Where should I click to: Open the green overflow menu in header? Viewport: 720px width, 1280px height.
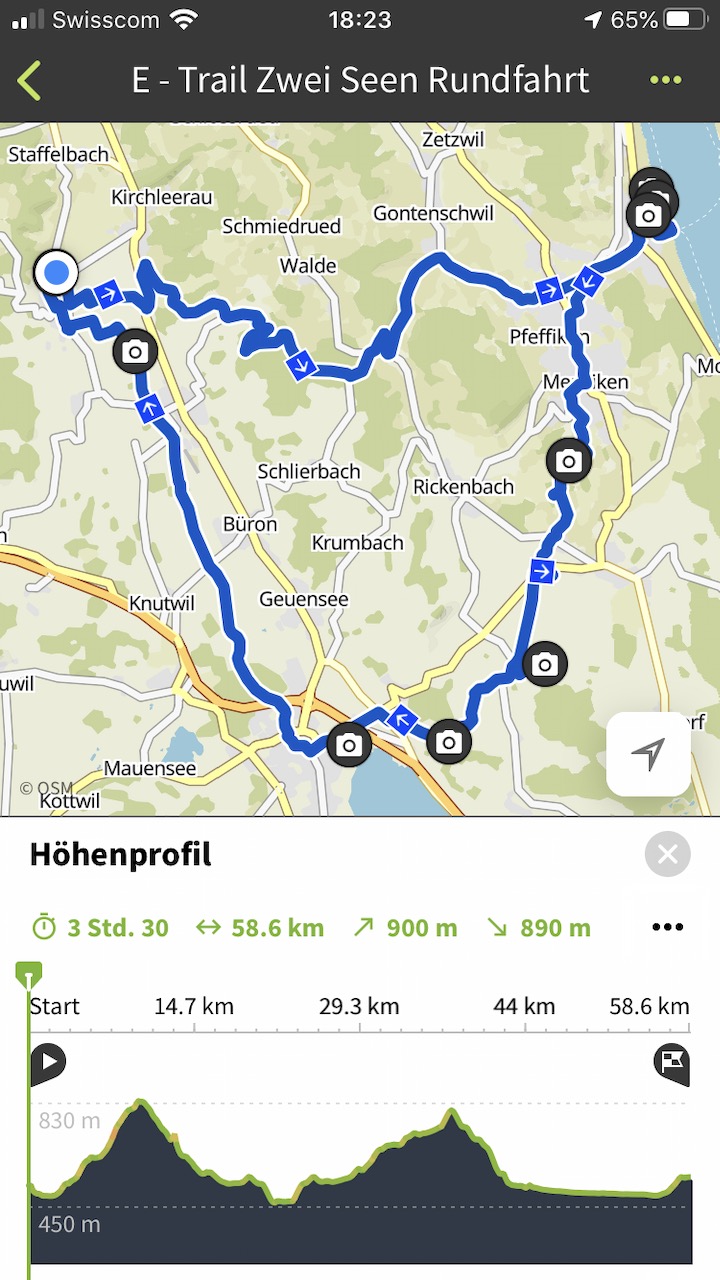665,80
